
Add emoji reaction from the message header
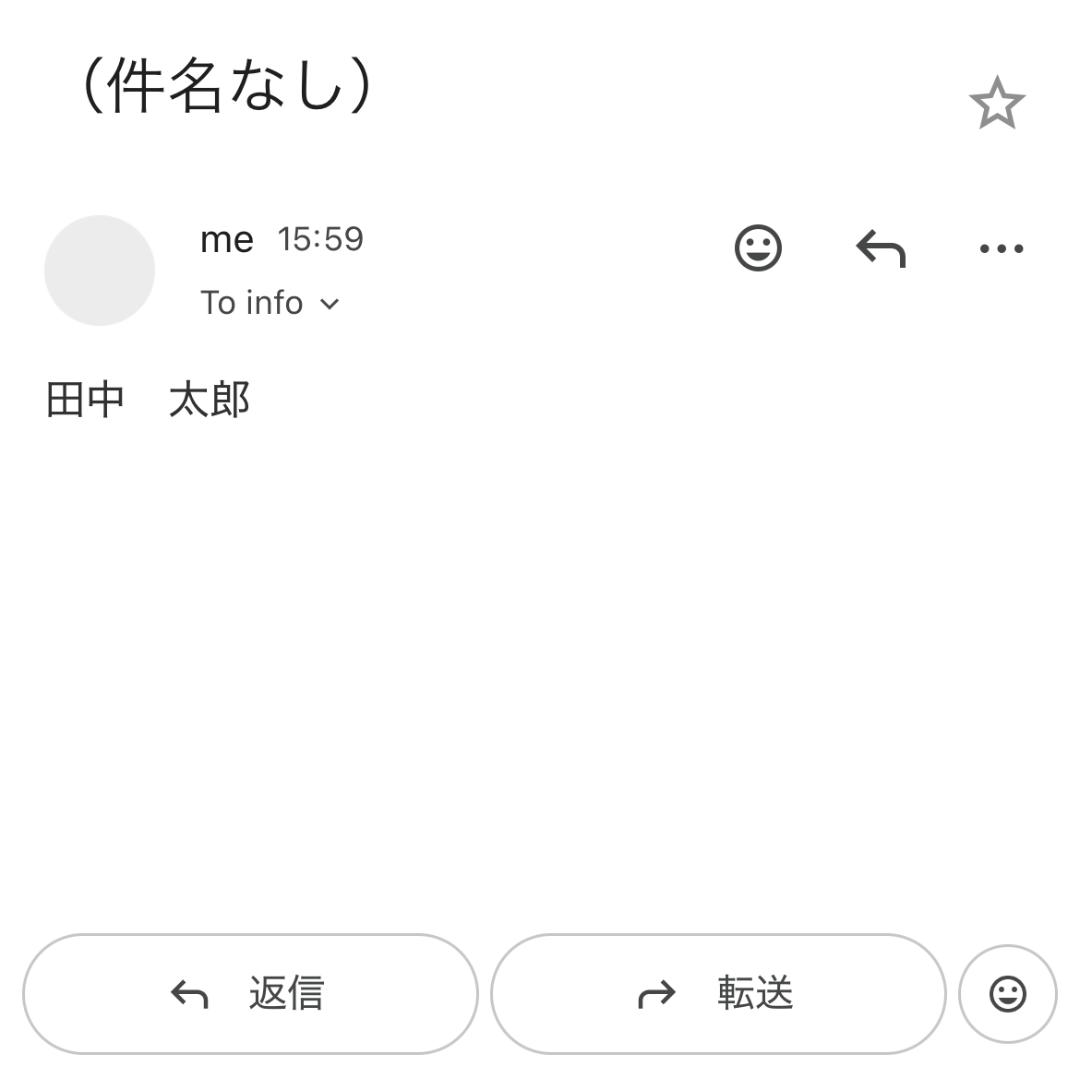pos(758,248)
